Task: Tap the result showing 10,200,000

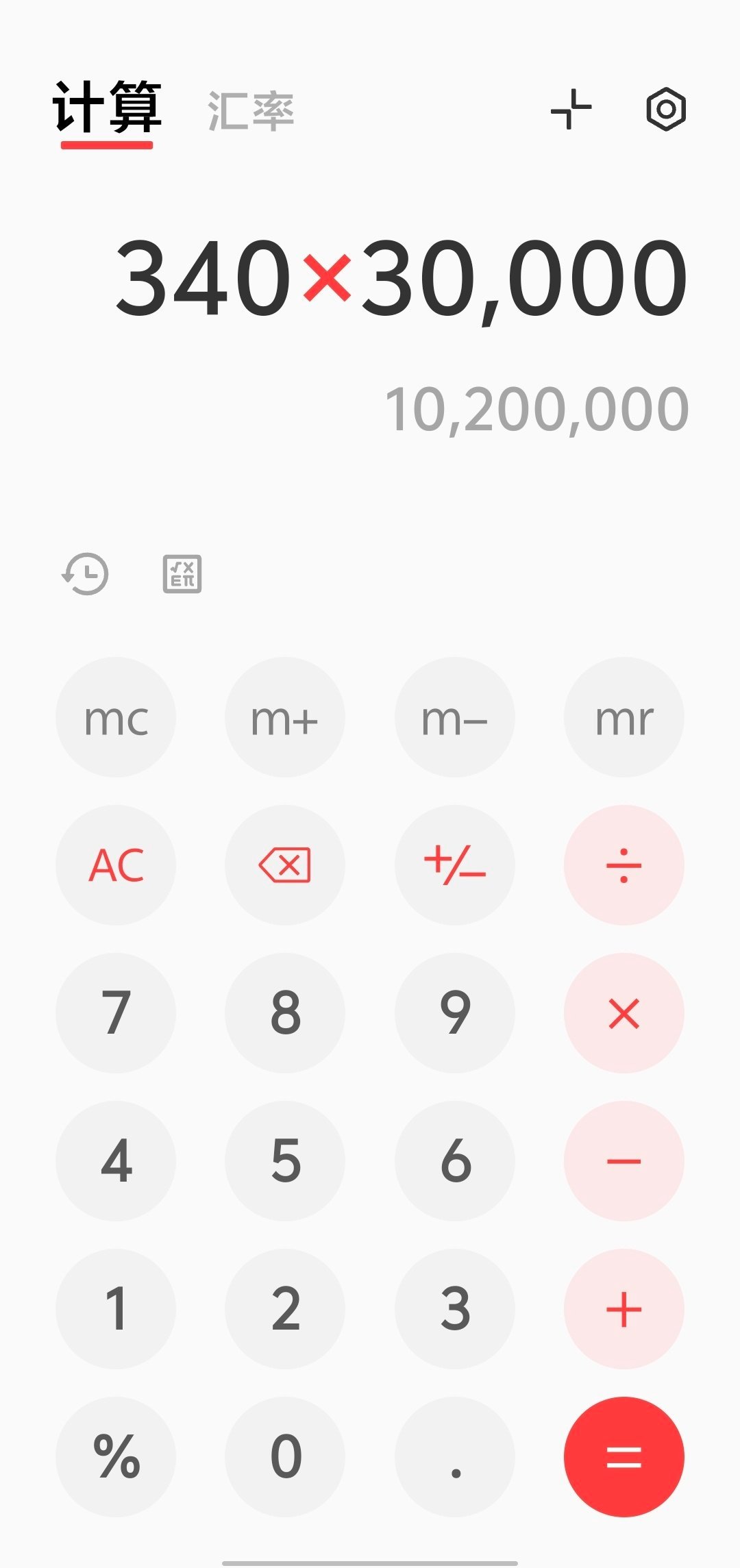Action: [x=539, y=408]
